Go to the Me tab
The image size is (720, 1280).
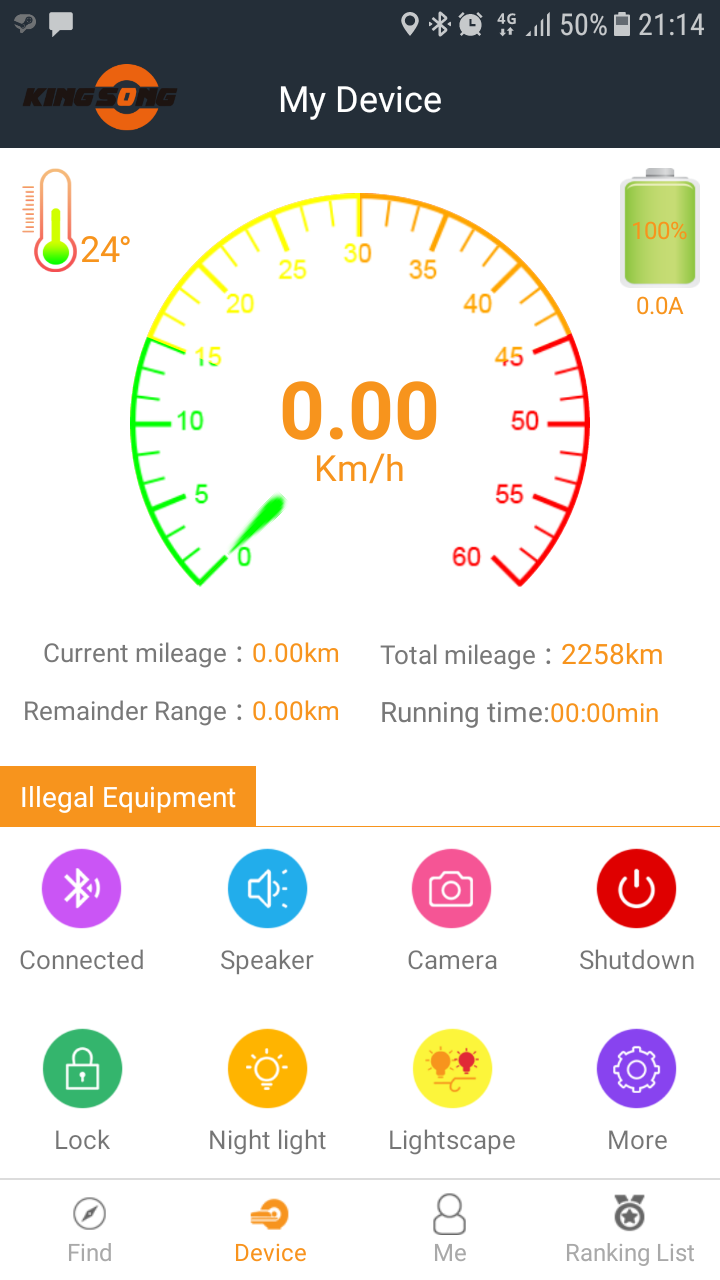tap(450, 1230)
